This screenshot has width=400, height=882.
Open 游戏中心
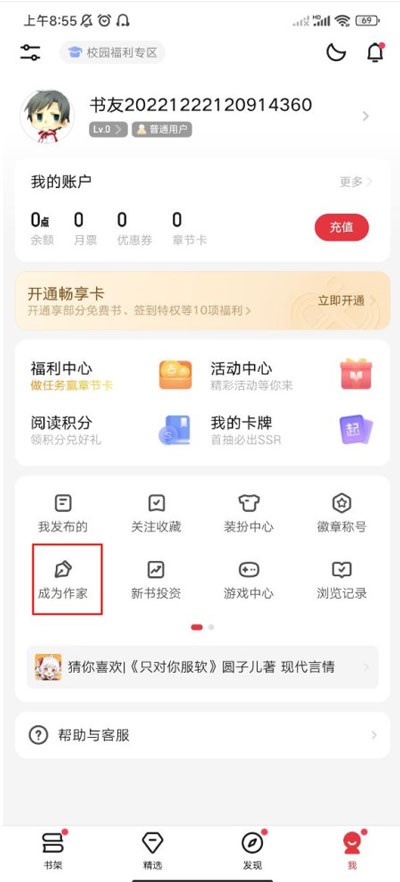point(249,580)
